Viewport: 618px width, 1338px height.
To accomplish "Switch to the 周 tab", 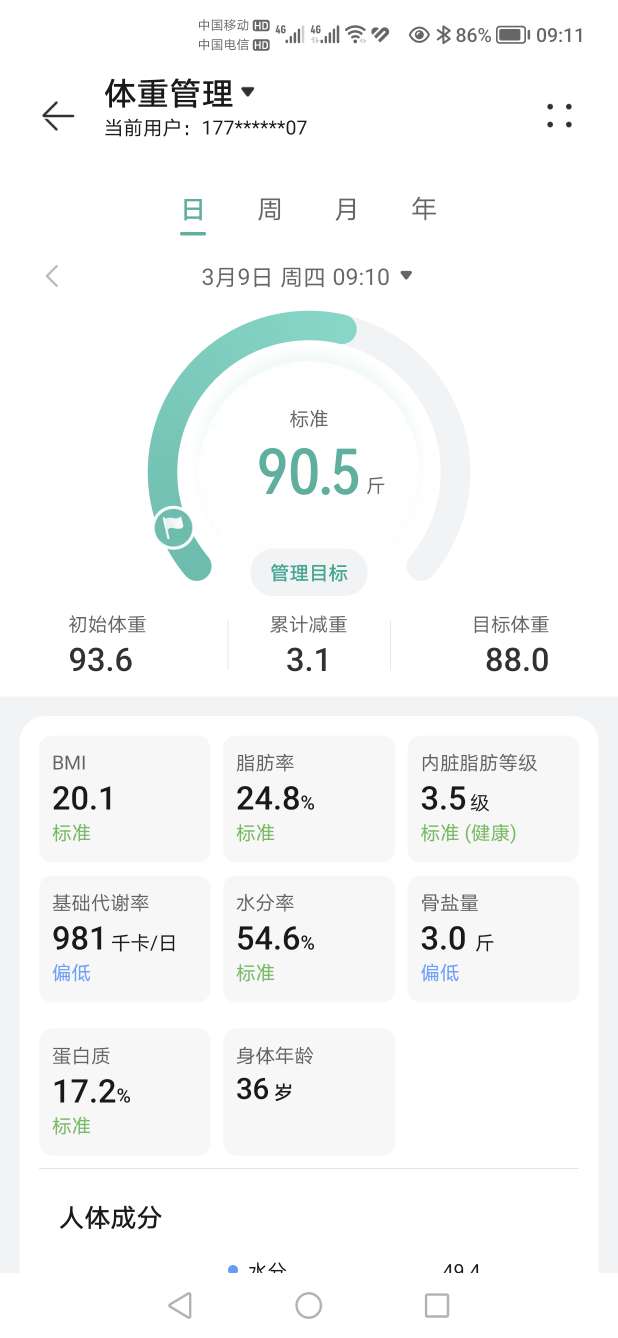I will point(269,209).
